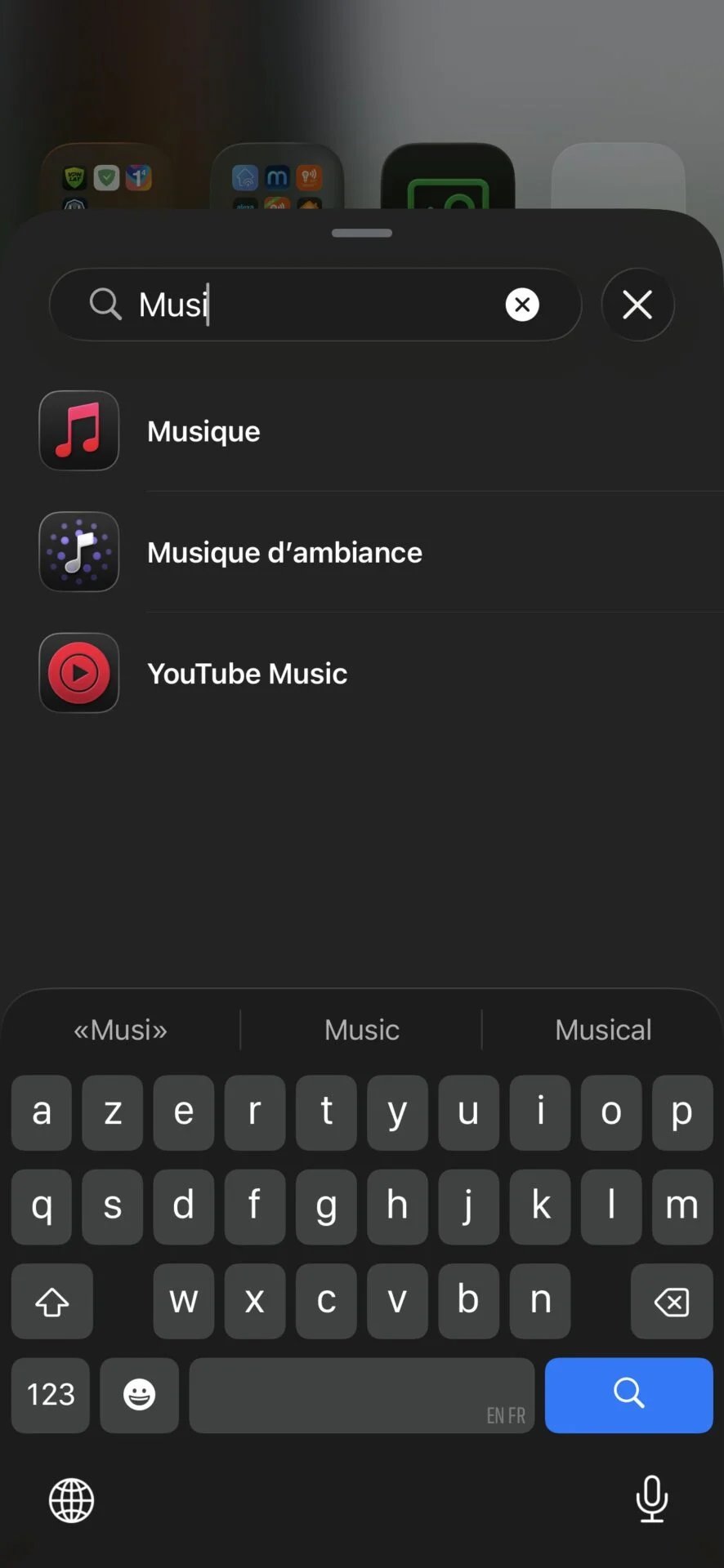This screenshot has width=724, height=1568.
Task: Change keyboard language with the globe
Action: point(72,1500)
